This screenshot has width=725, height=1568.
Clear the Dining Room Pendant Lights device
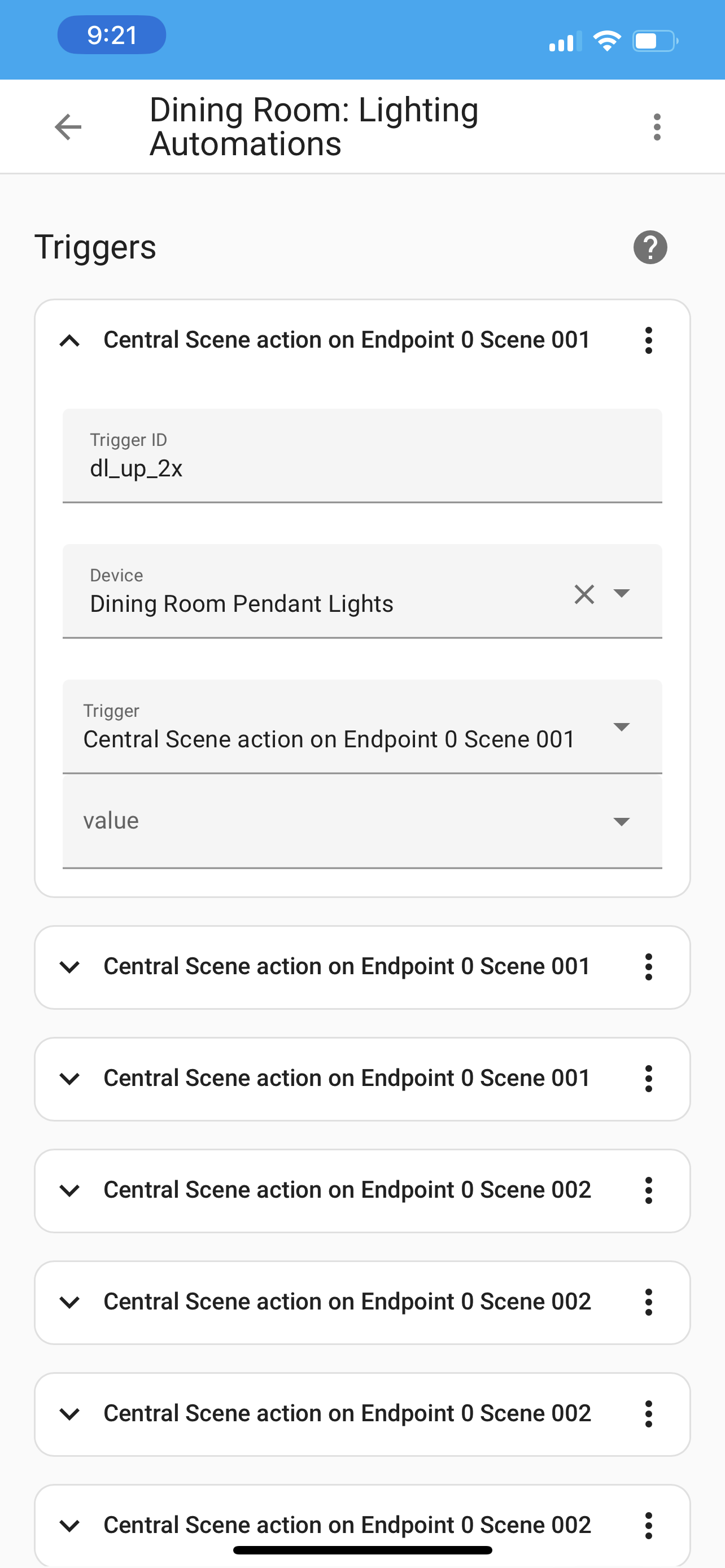(x=584, y=593)
